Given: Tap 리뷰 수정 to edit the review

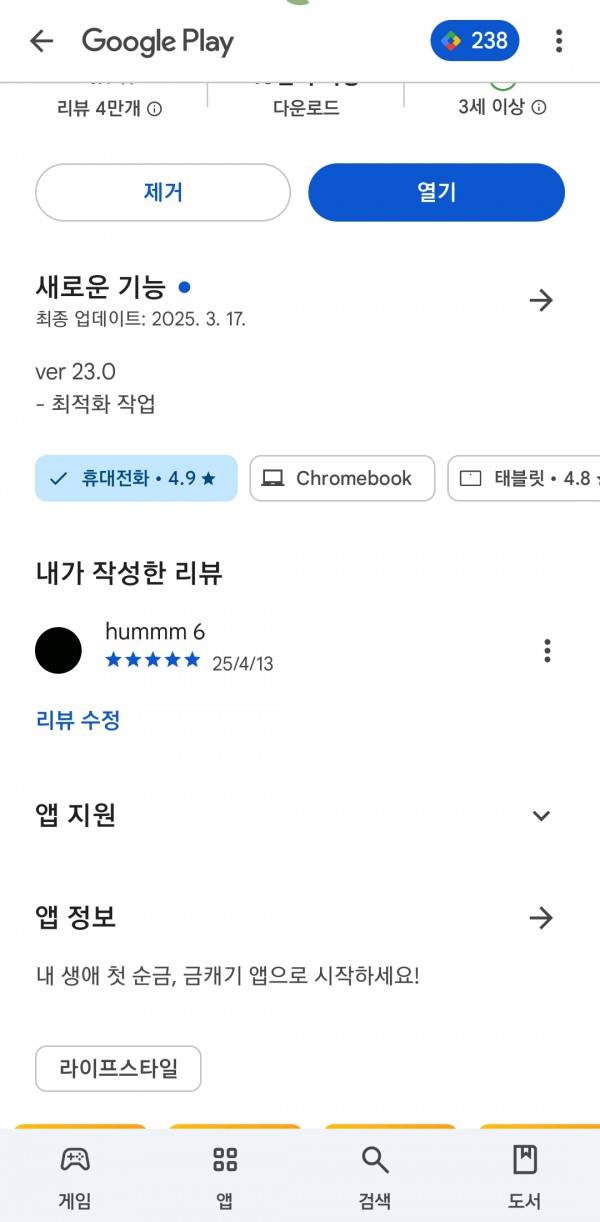Looking at the screenshot, I should click(78, 720).
